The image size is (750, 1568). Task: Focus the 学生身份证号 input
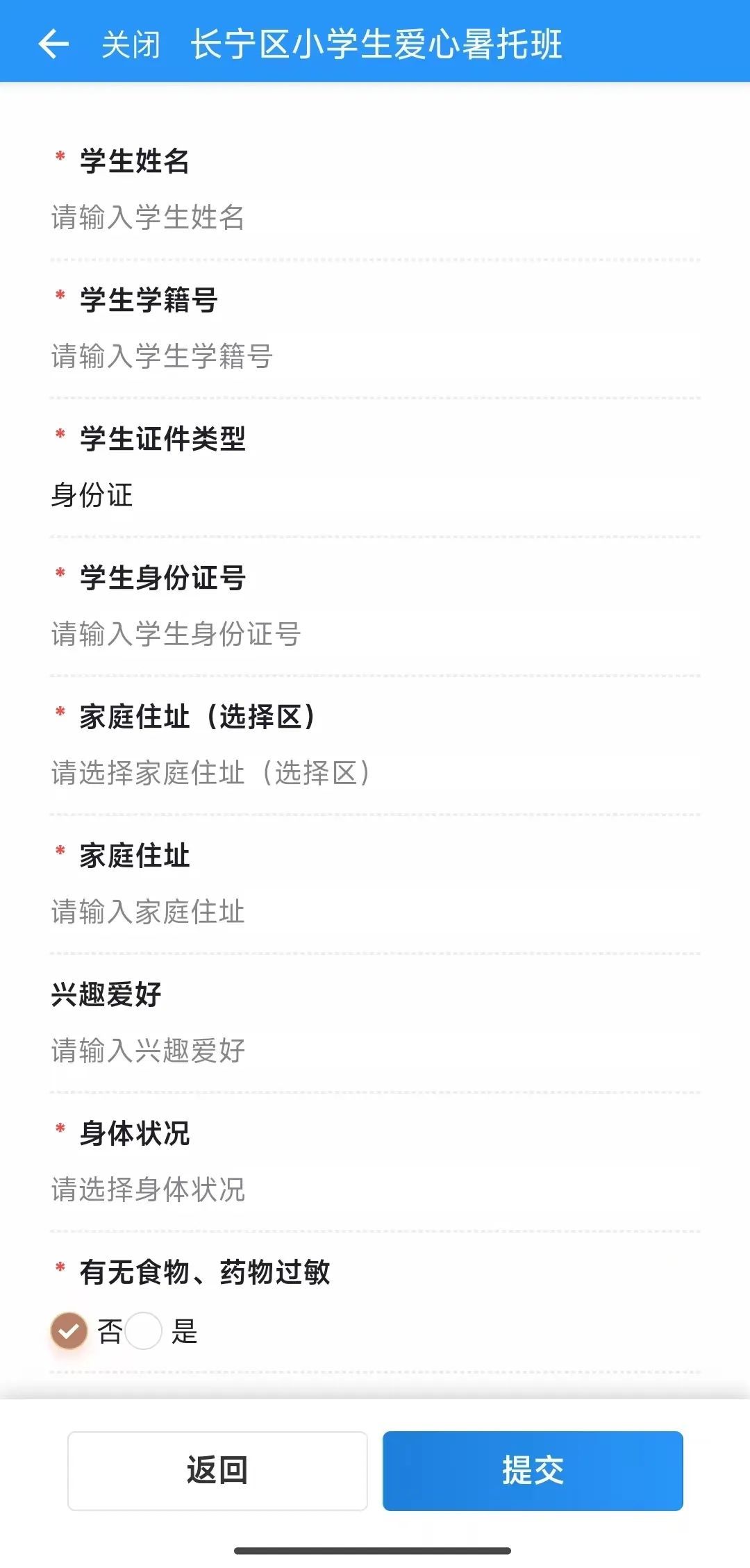click(375, 634)
